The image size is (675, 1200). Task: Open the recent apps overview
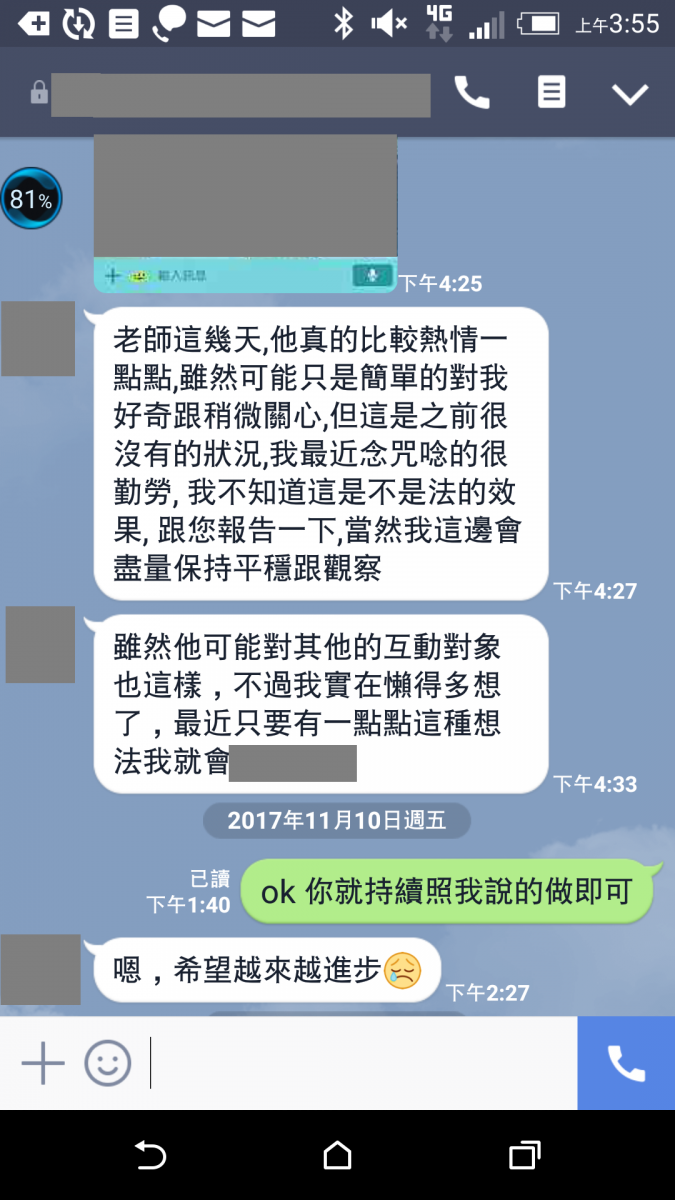[524, 1156]
